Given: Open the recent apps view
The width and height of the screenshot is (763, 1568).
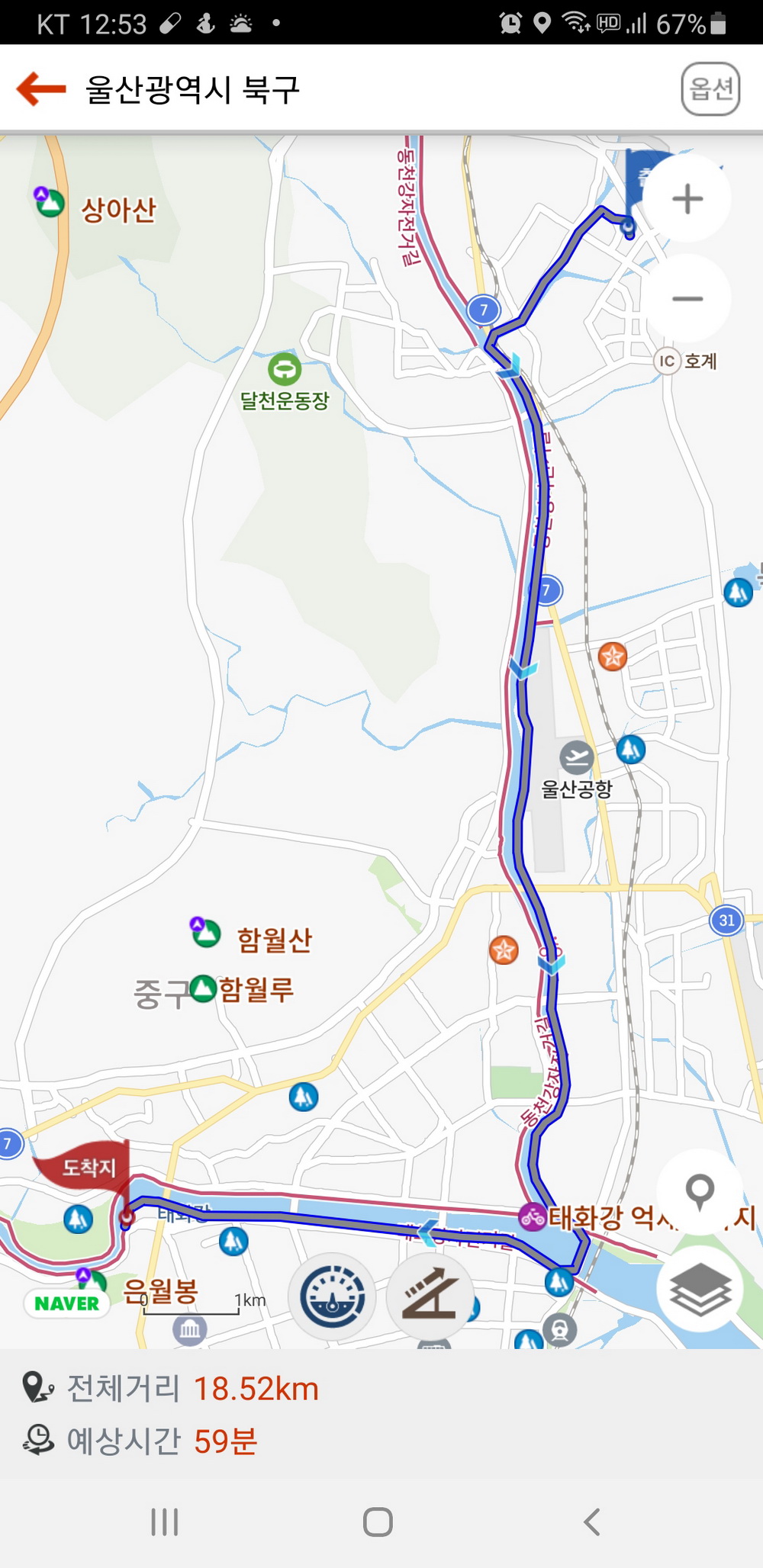Looking at the screenshot, I should [x=165, y=1521].
